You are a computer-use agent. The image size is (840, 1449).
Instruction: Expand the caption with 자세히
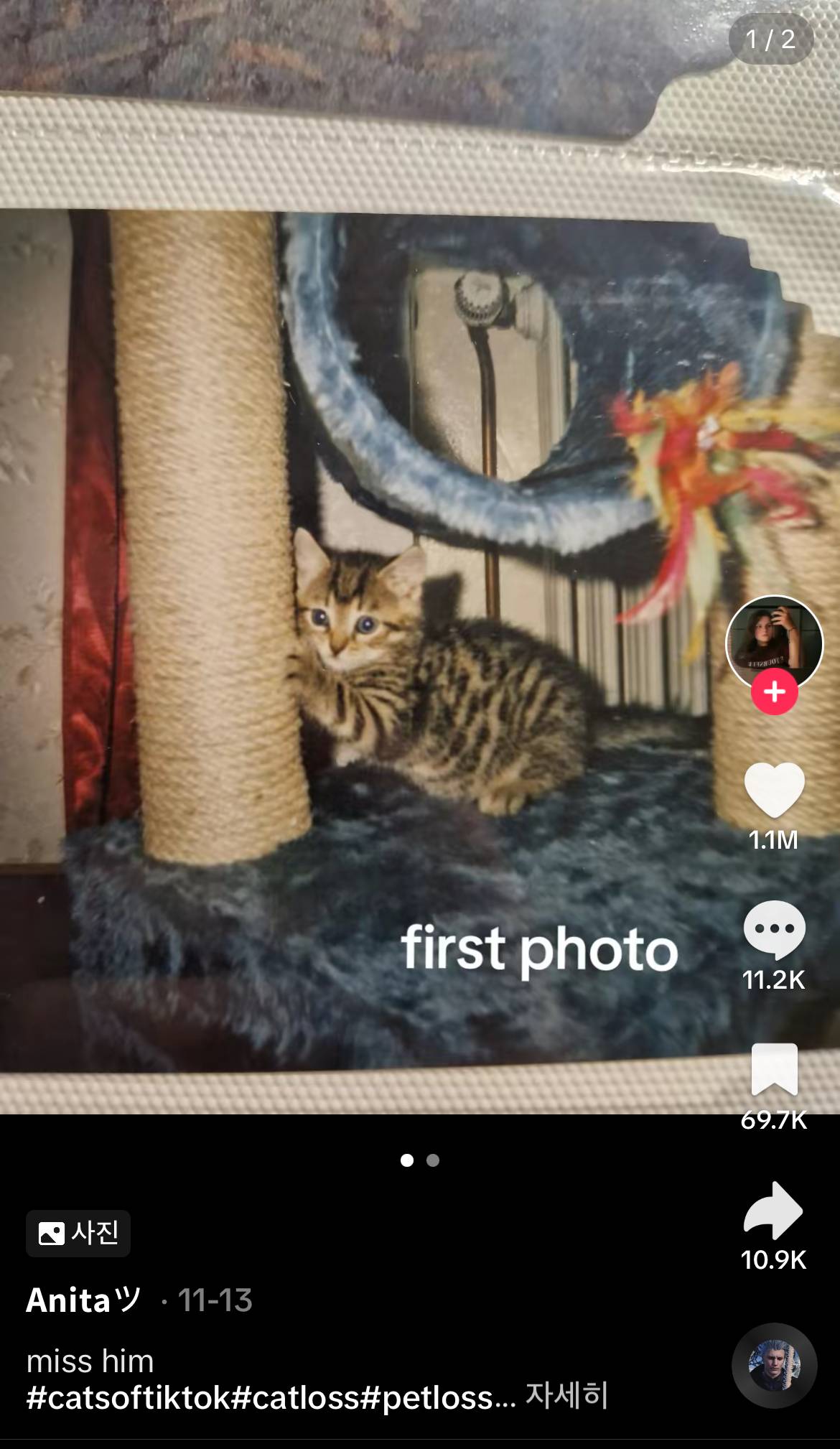[566, 1396]
